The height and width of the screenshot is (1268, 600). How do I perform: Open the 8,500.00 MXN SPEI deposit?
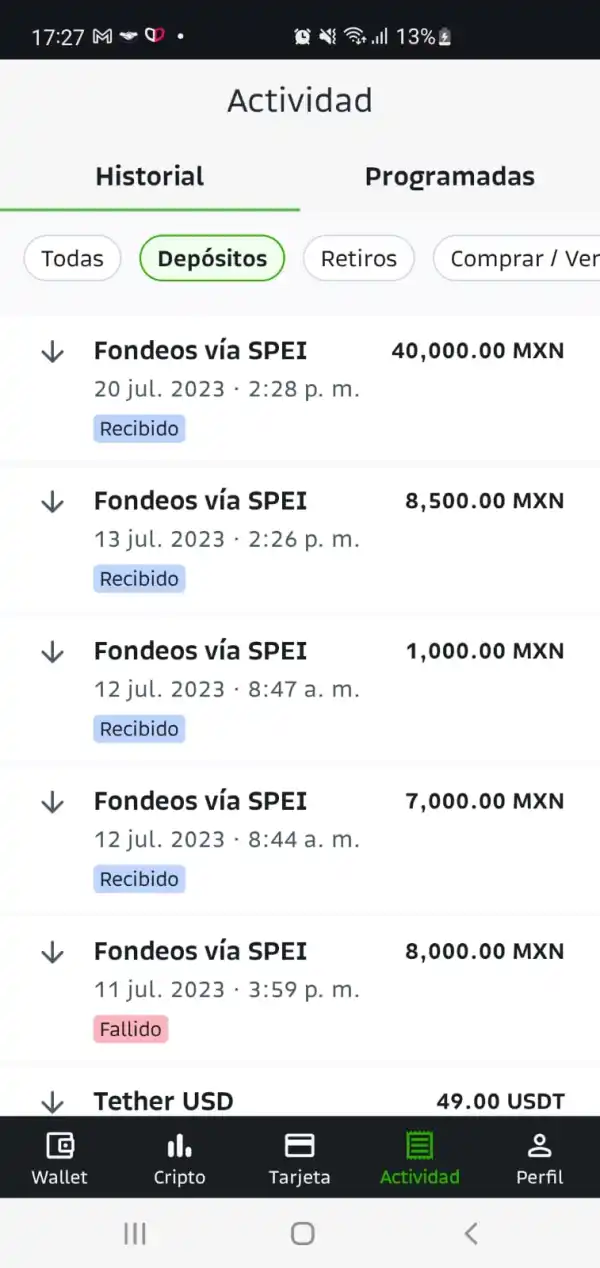300,537
